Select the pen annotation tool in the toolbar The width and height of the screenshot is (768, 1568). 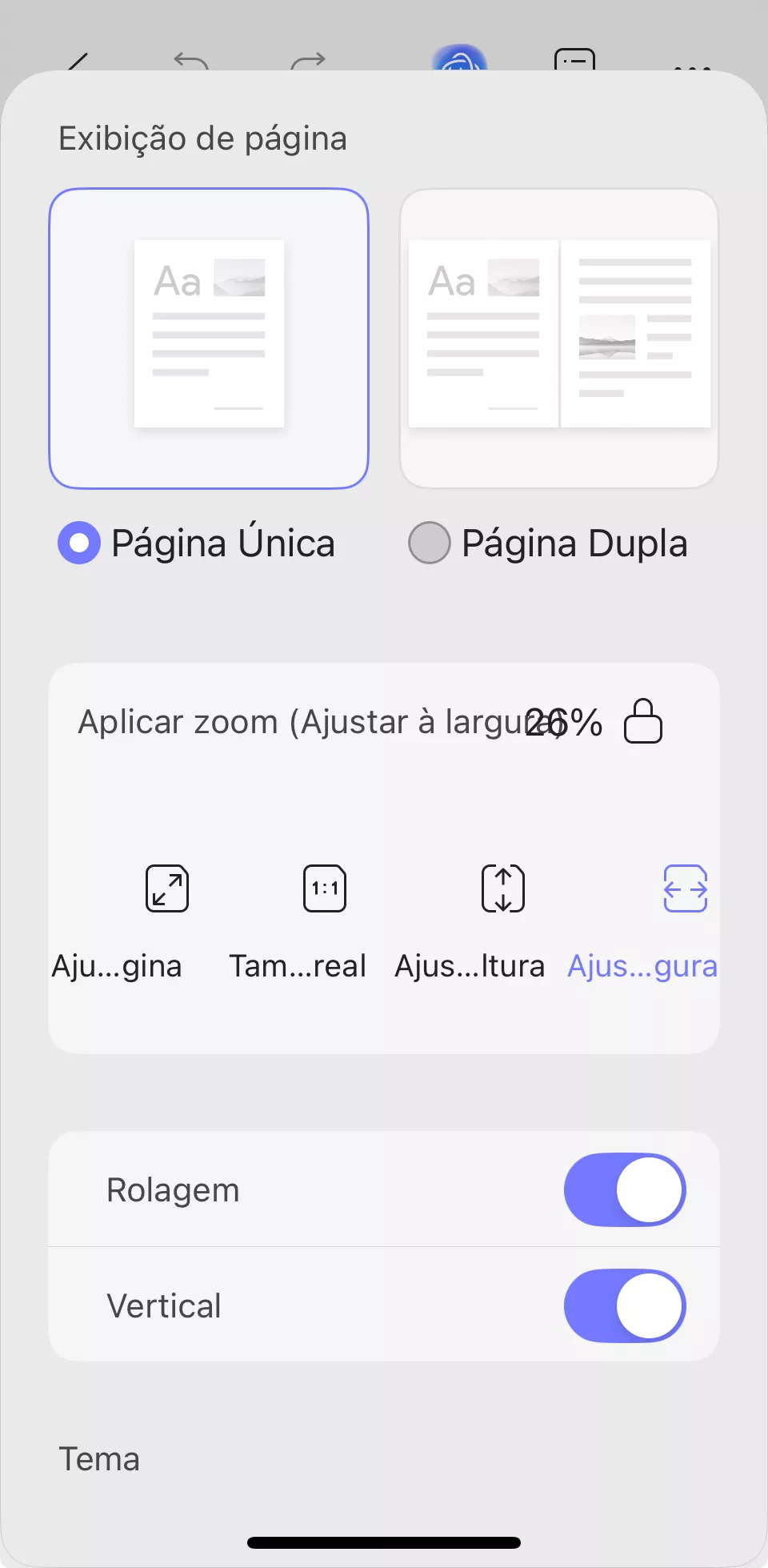pyautogui.click(x=78, y=60)
